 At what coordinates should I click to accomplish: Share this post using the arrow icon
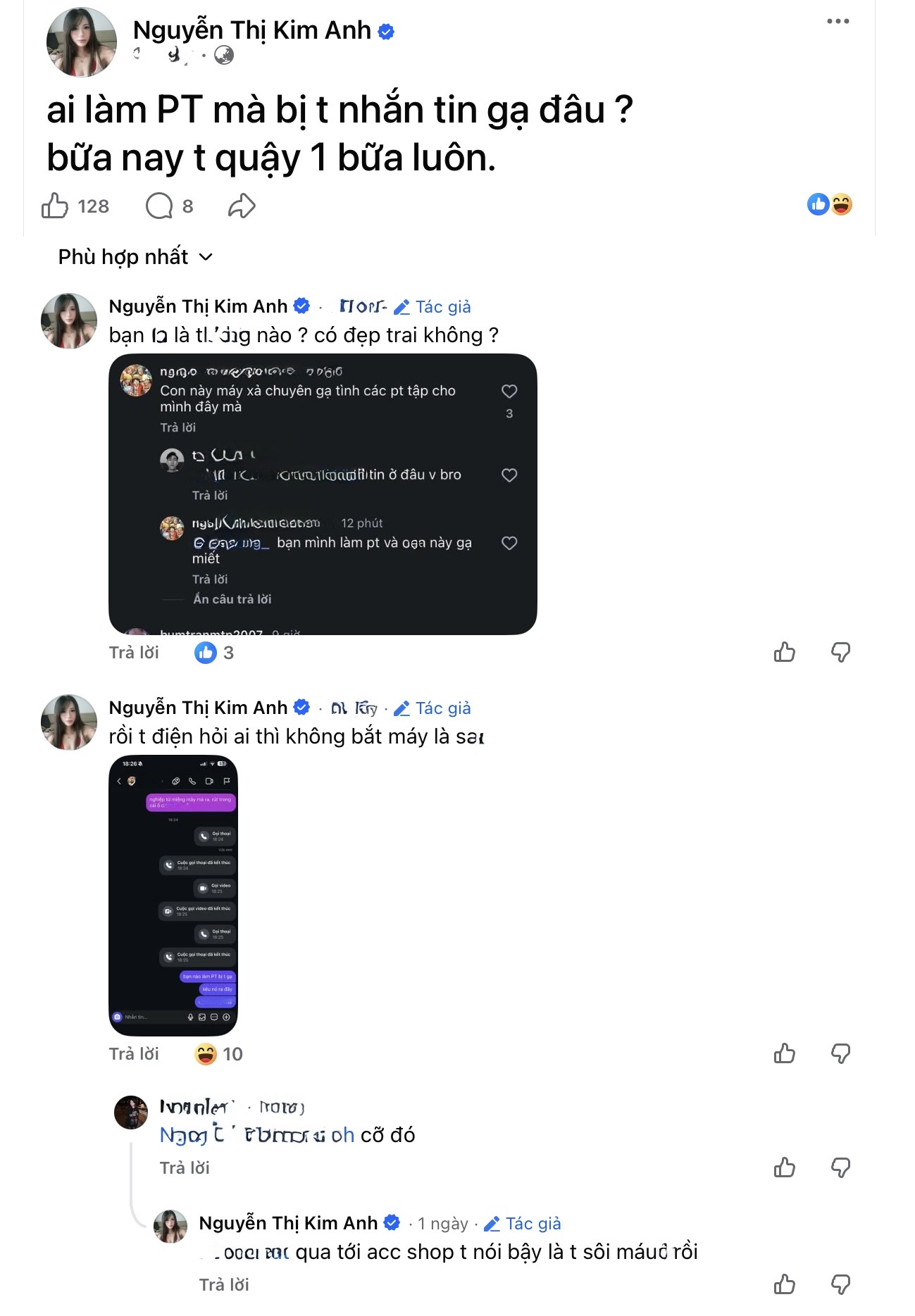(x=242, y=206)
